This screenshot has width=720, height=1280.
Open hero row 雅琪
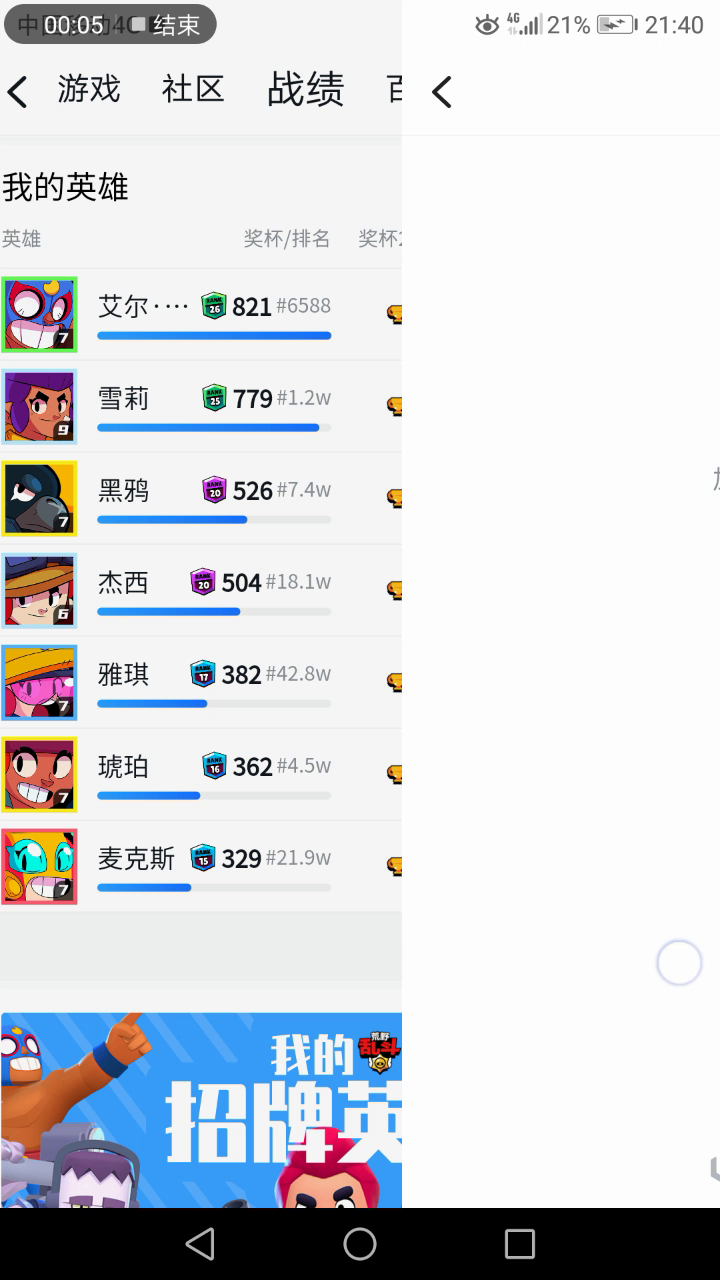(x=201, y=682)
